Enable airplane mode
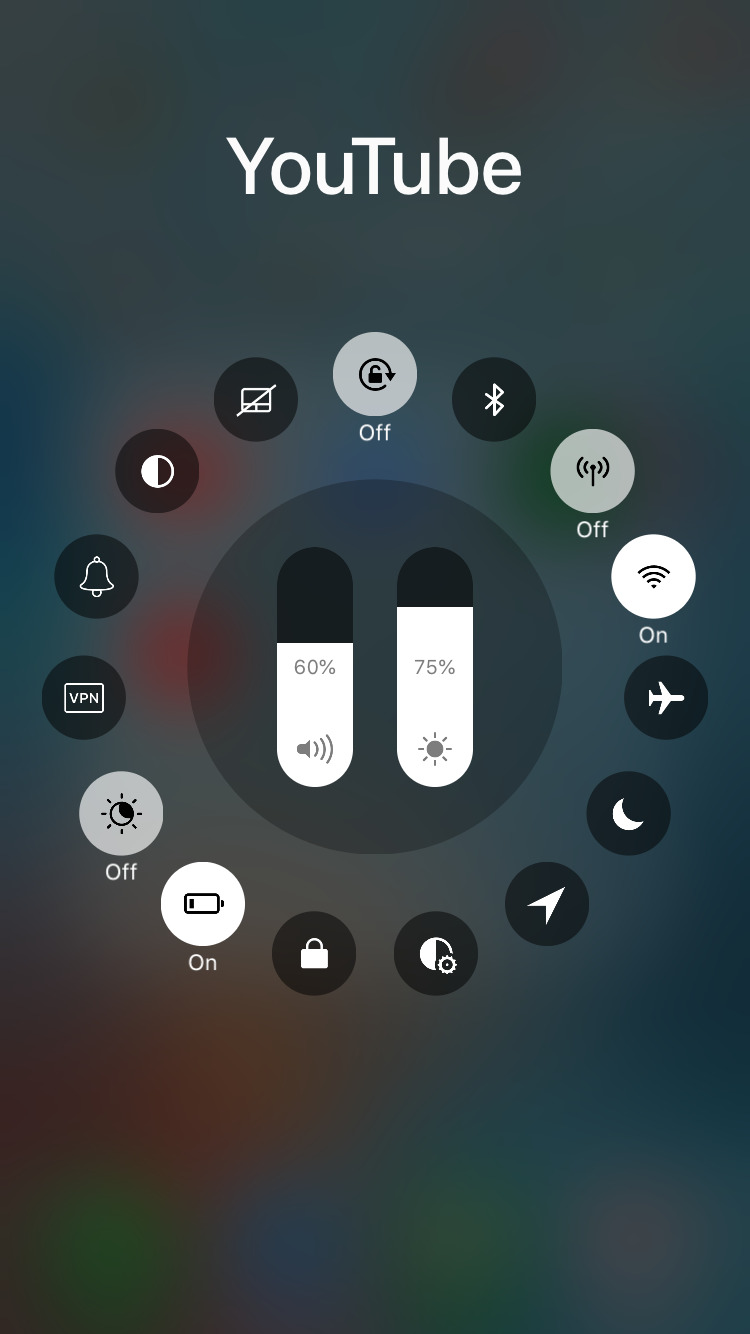The image size is (750, 1334). [x=666, y=697]
